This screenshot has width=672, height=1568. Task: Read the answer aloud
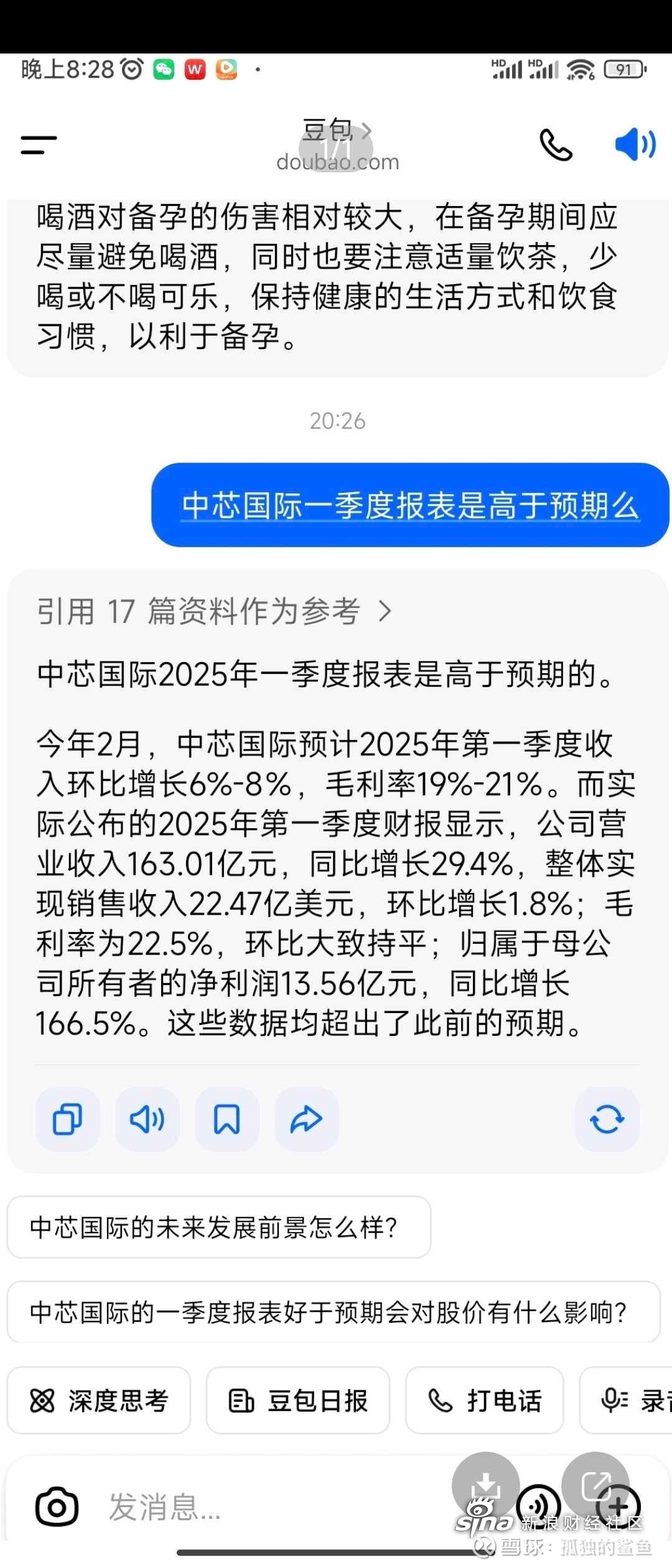(147, 1119)
